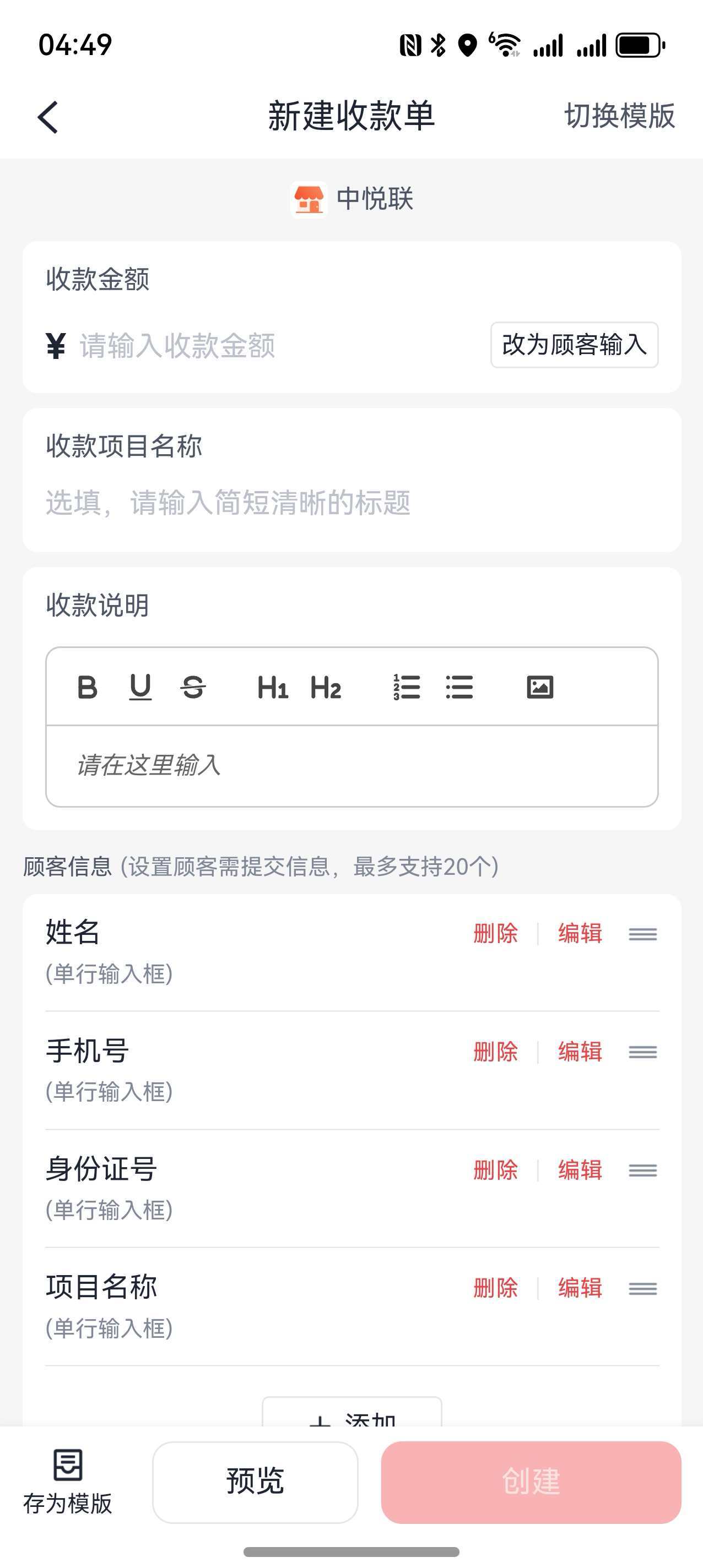Screen dimensions: 703x1568
Task: Insert a numbered list in the editor
Action: [407, 687]
